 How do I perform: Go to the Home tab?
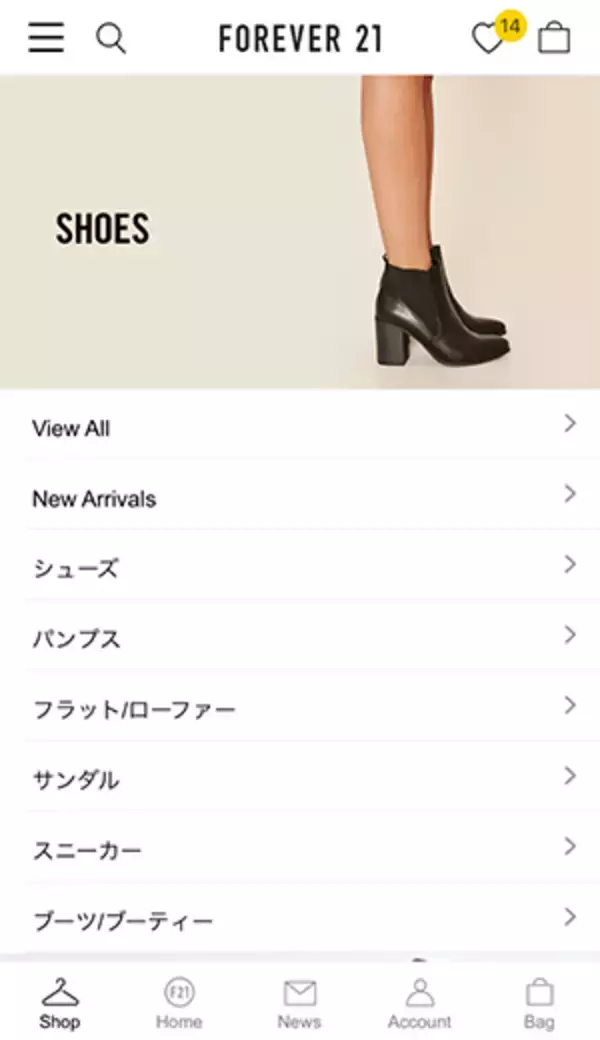(x=179, y=1003)
